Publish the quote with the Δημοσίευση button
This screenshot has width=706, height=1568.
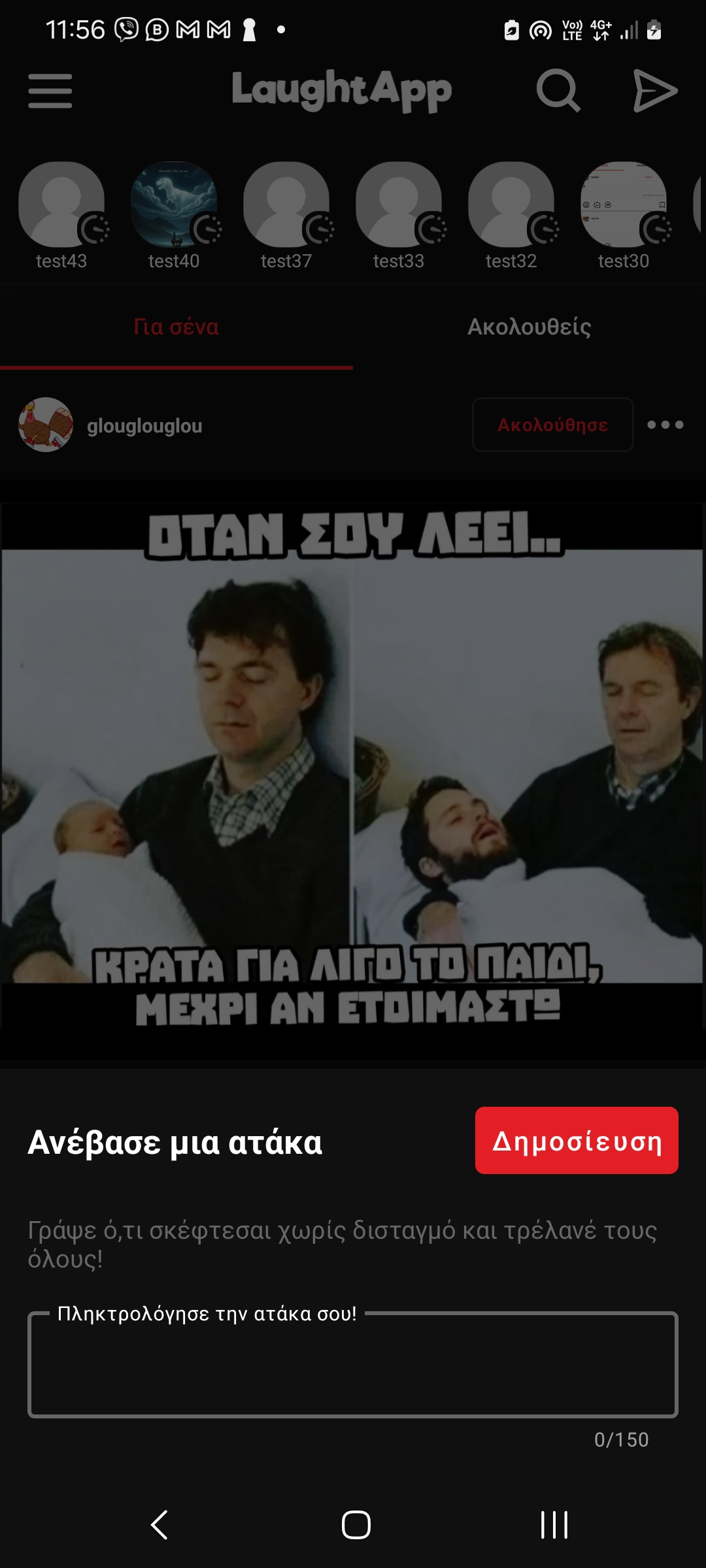[576, 1141]
